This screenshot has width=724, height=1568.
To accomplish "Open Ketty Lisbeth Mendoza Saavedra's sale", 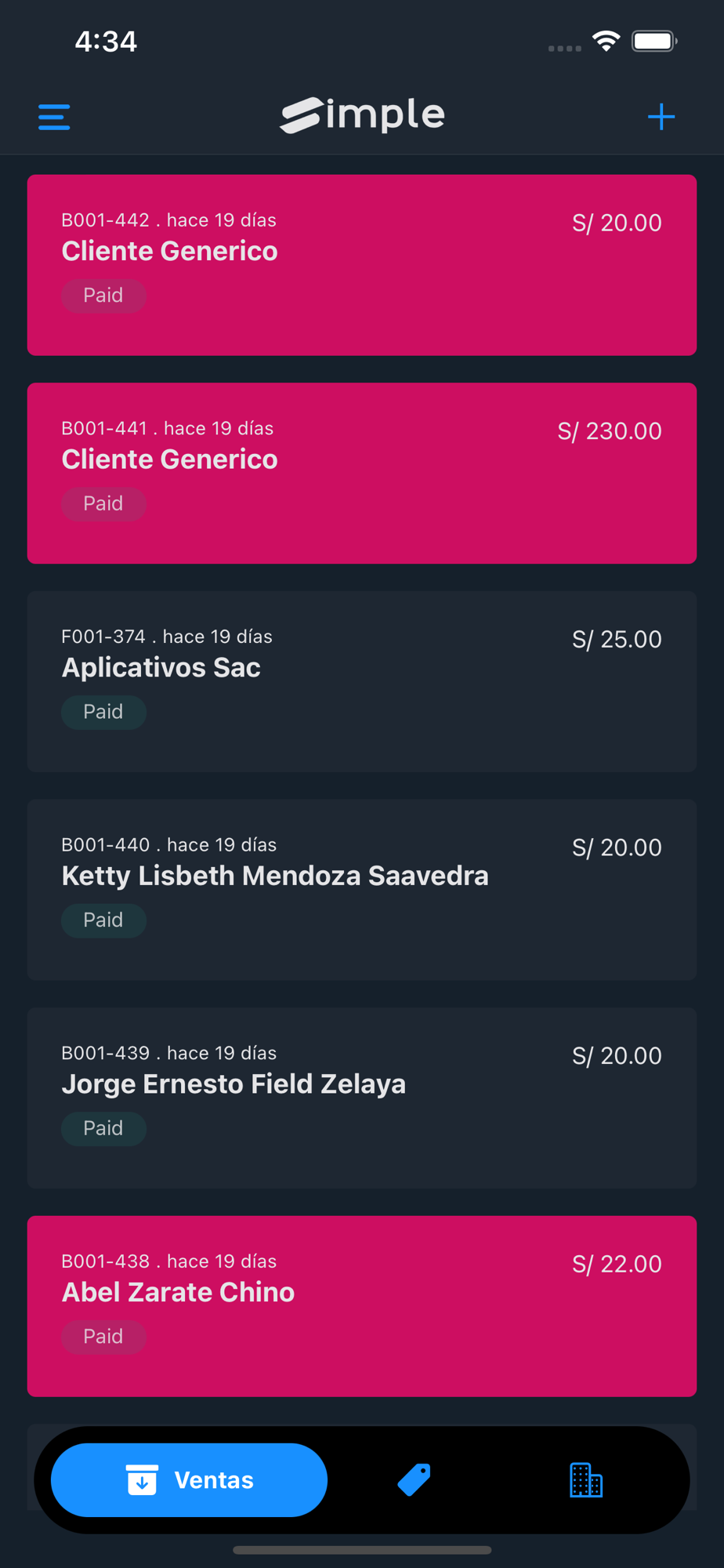I will (x=362, y=890).
